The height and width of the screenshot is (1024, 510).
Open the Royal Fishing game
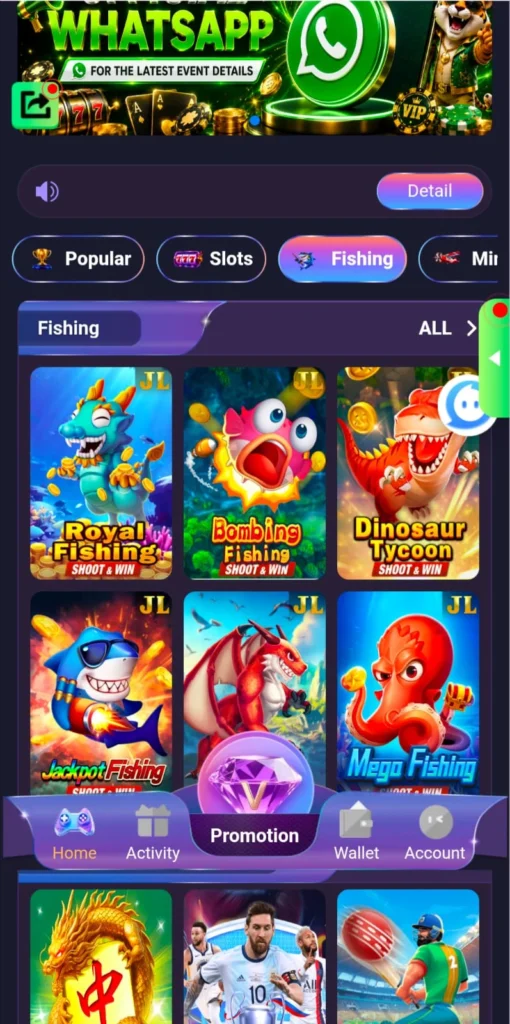(x=101, y=473)
